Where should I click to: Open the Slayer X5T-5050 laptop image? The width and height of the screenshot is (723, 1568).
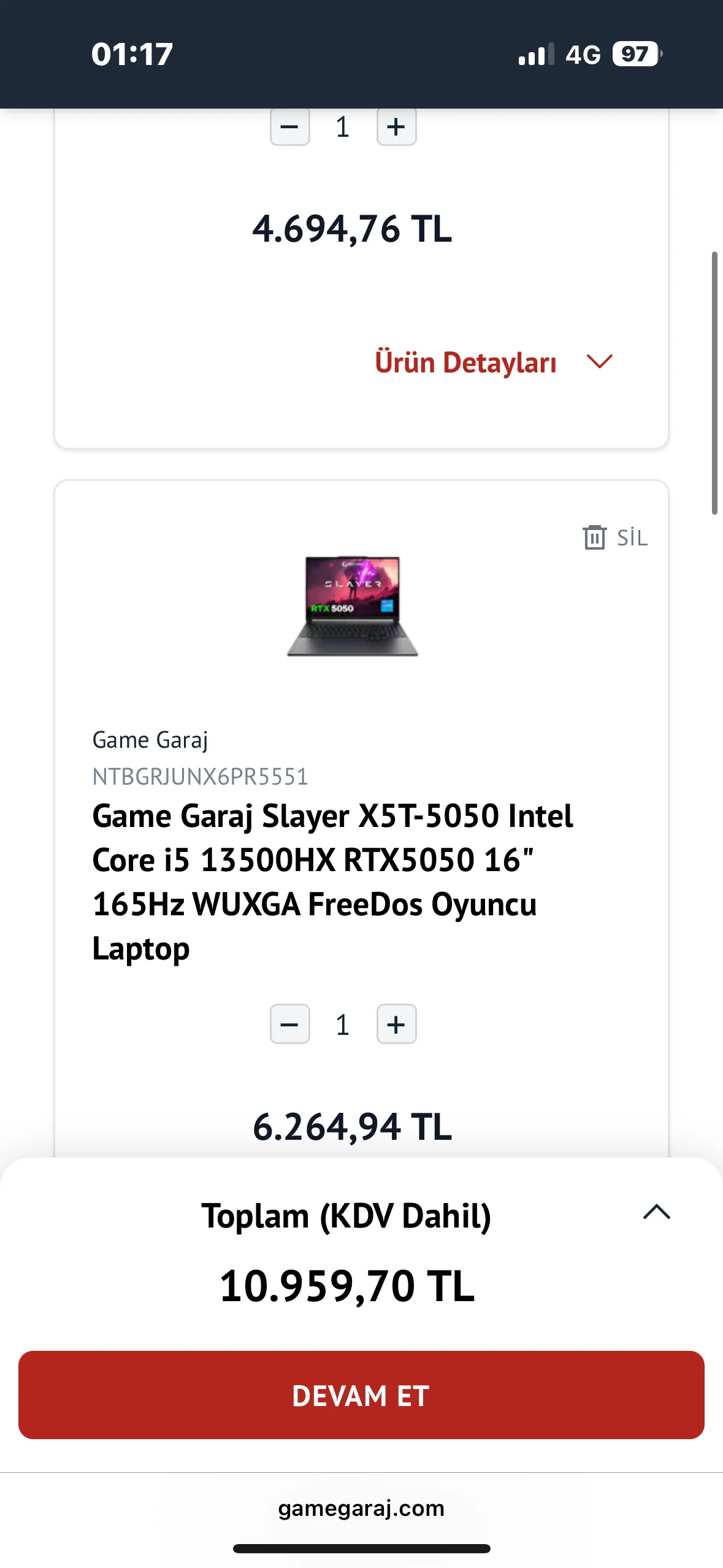[353, 605]
